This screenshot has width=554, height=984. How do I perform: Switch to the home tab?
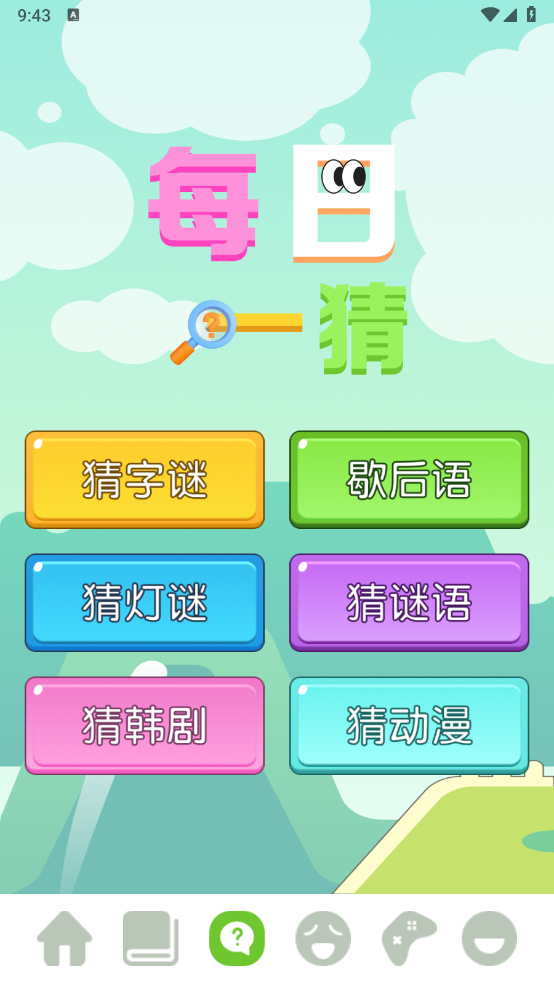(65, 939)
